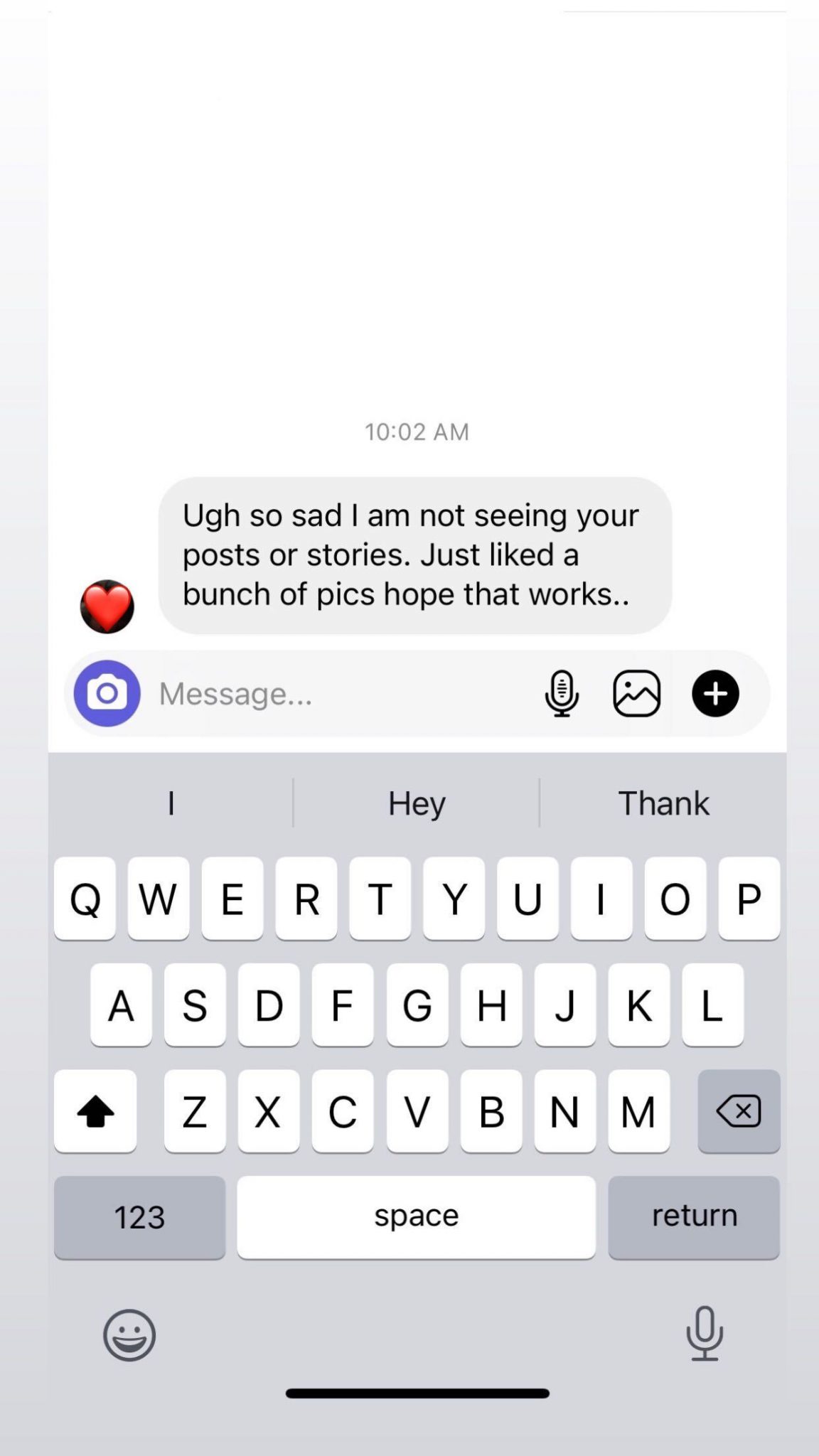
Task: Switch keyboard to 123 numbers layout
Action: (139, 1216)
